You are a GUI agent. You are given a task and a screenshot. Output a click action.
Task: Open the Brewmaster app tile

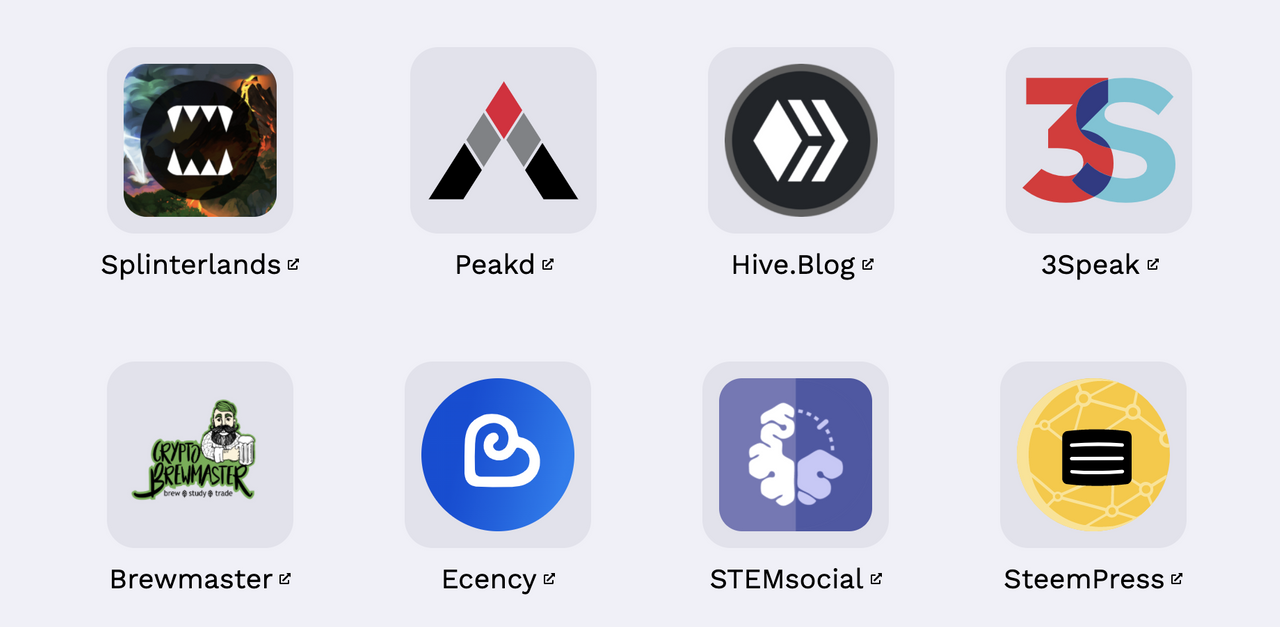tap(200, 454)
